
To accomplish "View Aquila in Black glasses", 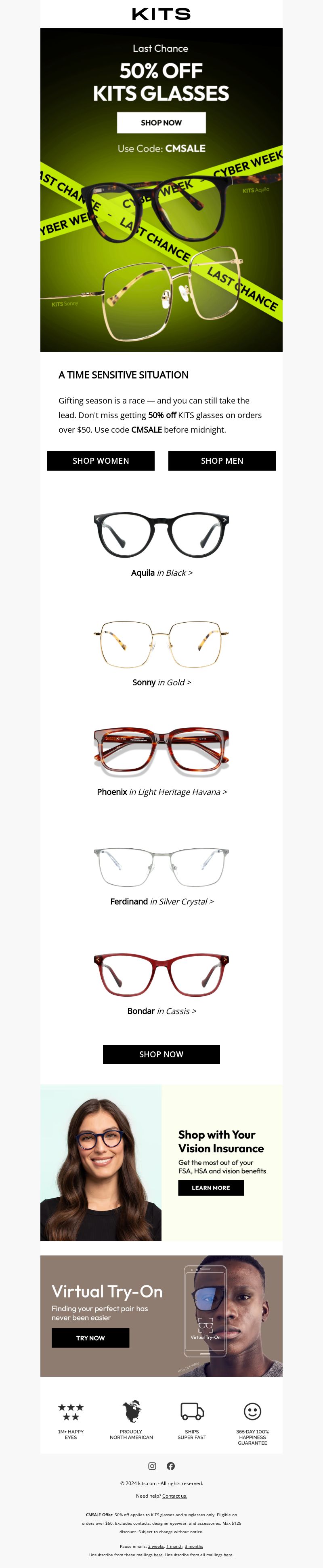I will (162, 573).
